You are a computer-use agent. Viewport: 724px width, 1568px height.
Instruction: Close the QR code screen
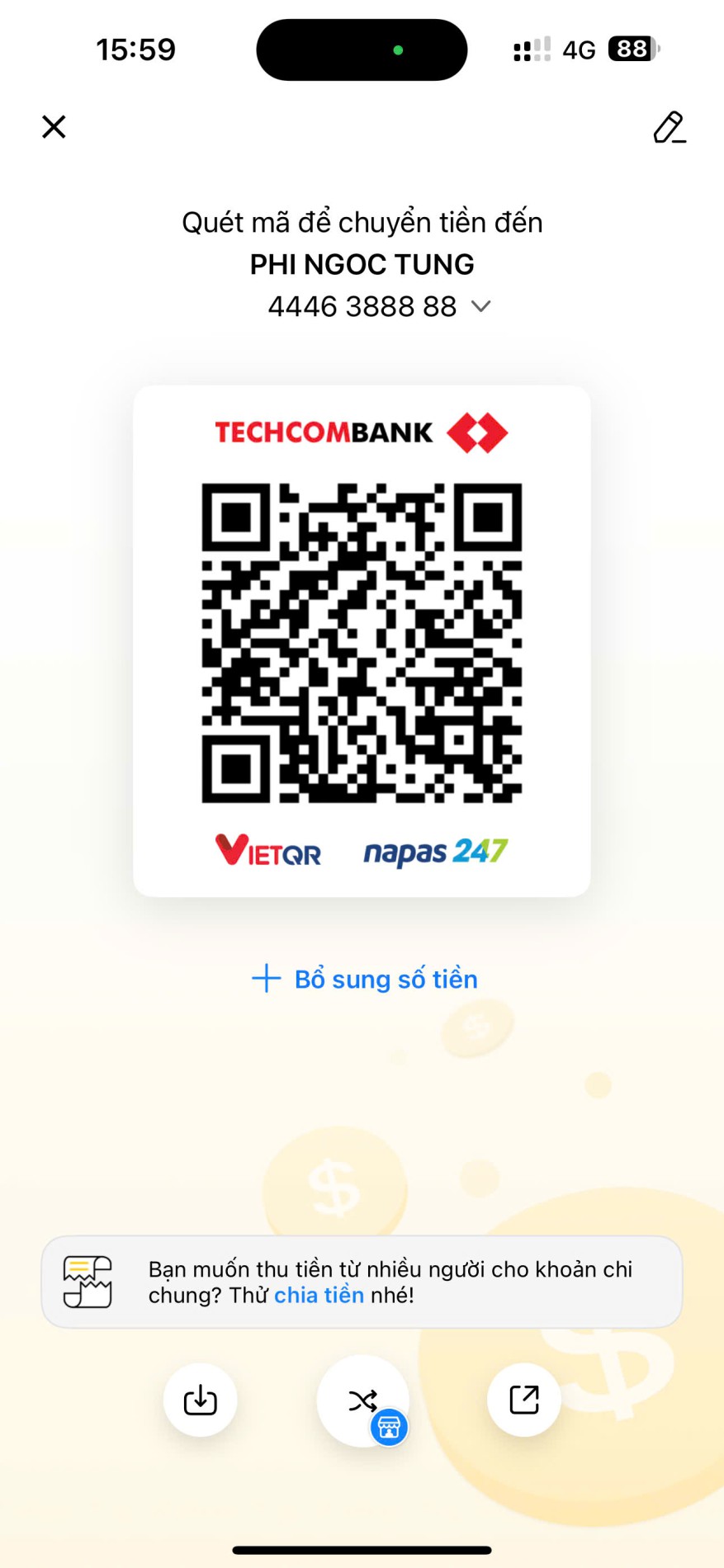click(54, 127)
